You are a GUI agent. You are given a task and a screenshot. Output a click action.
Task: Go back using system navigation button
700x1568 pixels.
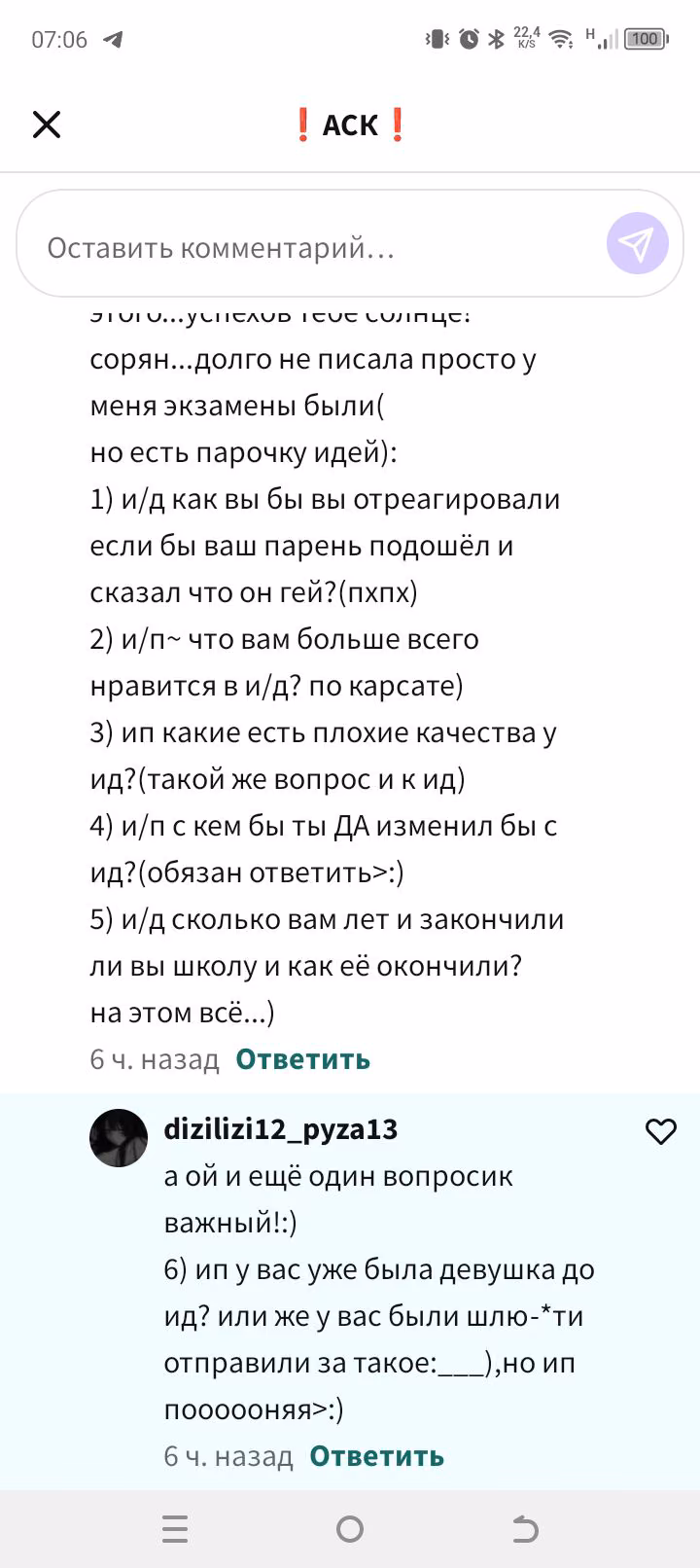525,1529
